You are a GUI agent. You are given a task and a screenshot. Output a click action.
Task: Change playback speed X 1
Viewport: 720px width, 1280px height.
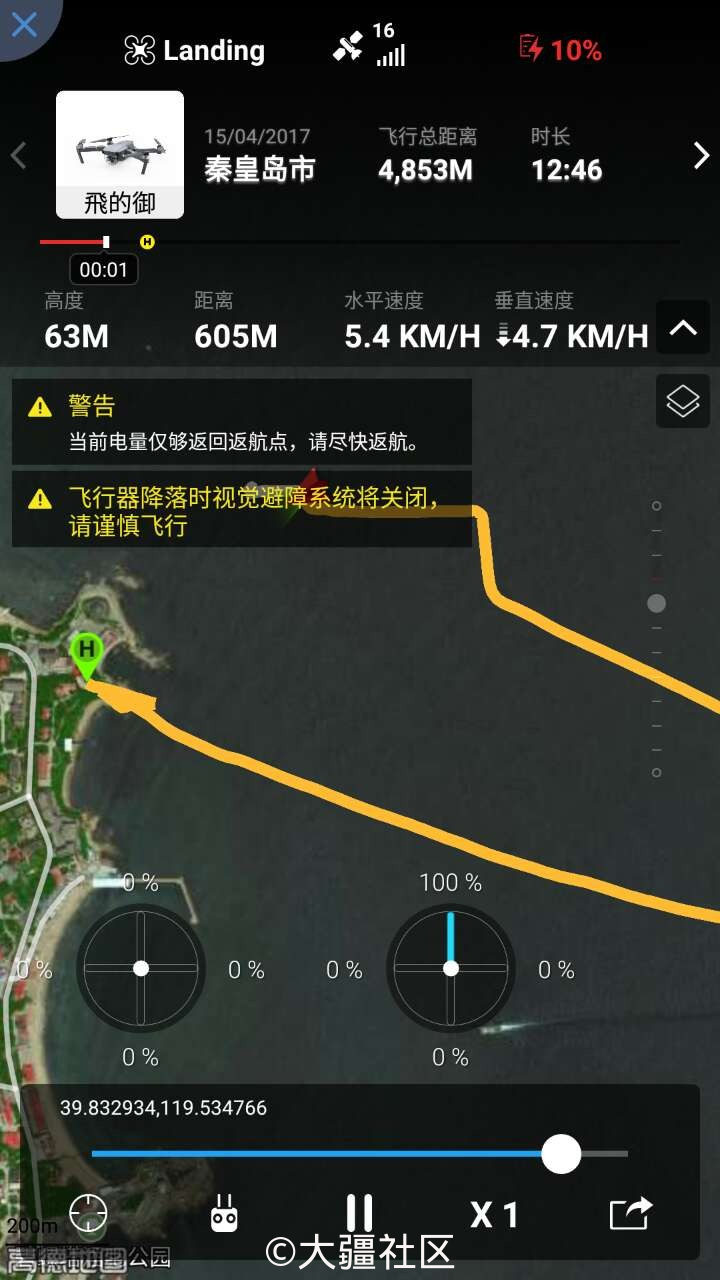click(494, 1214)
